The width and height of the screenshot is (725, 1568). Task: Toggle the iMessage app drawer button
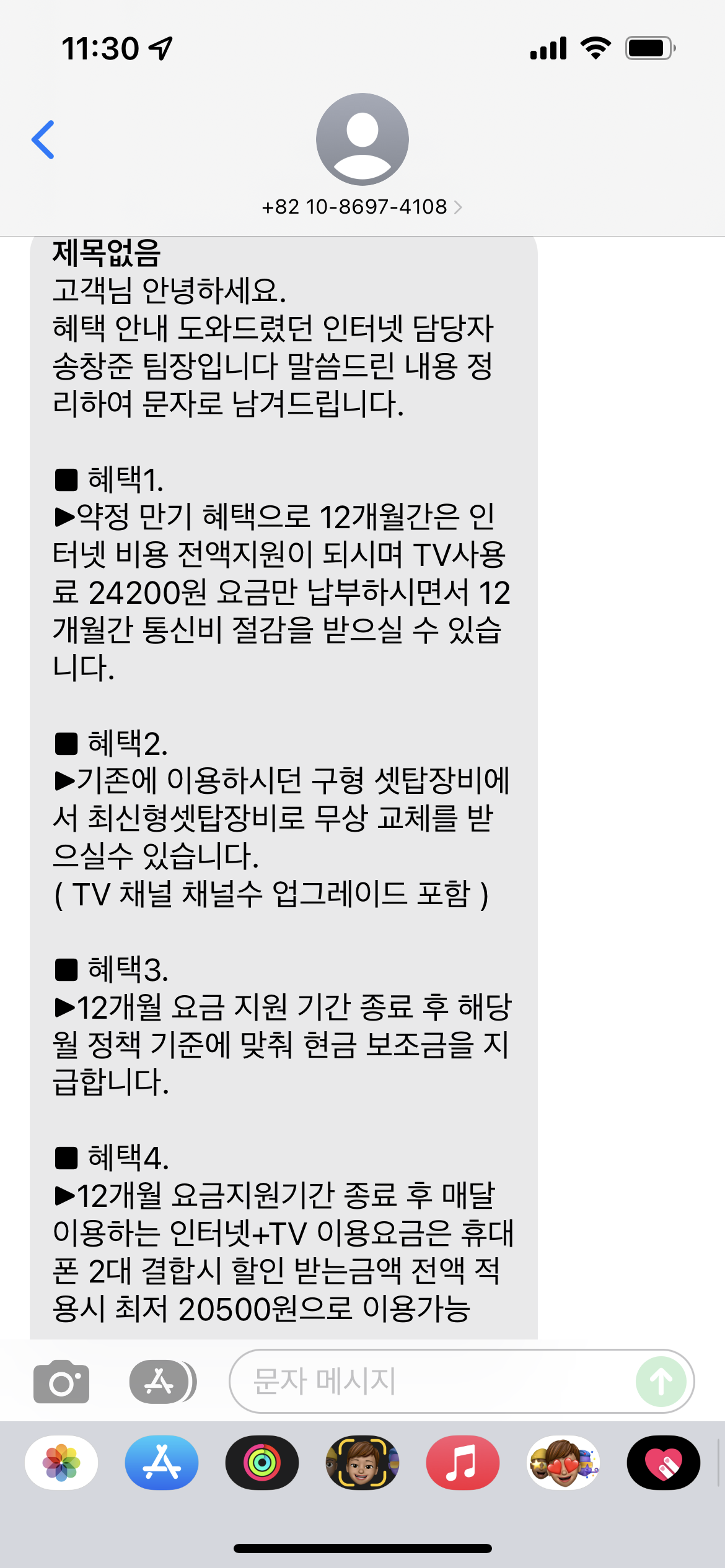pyautogui.click(x=162, y=1382)
